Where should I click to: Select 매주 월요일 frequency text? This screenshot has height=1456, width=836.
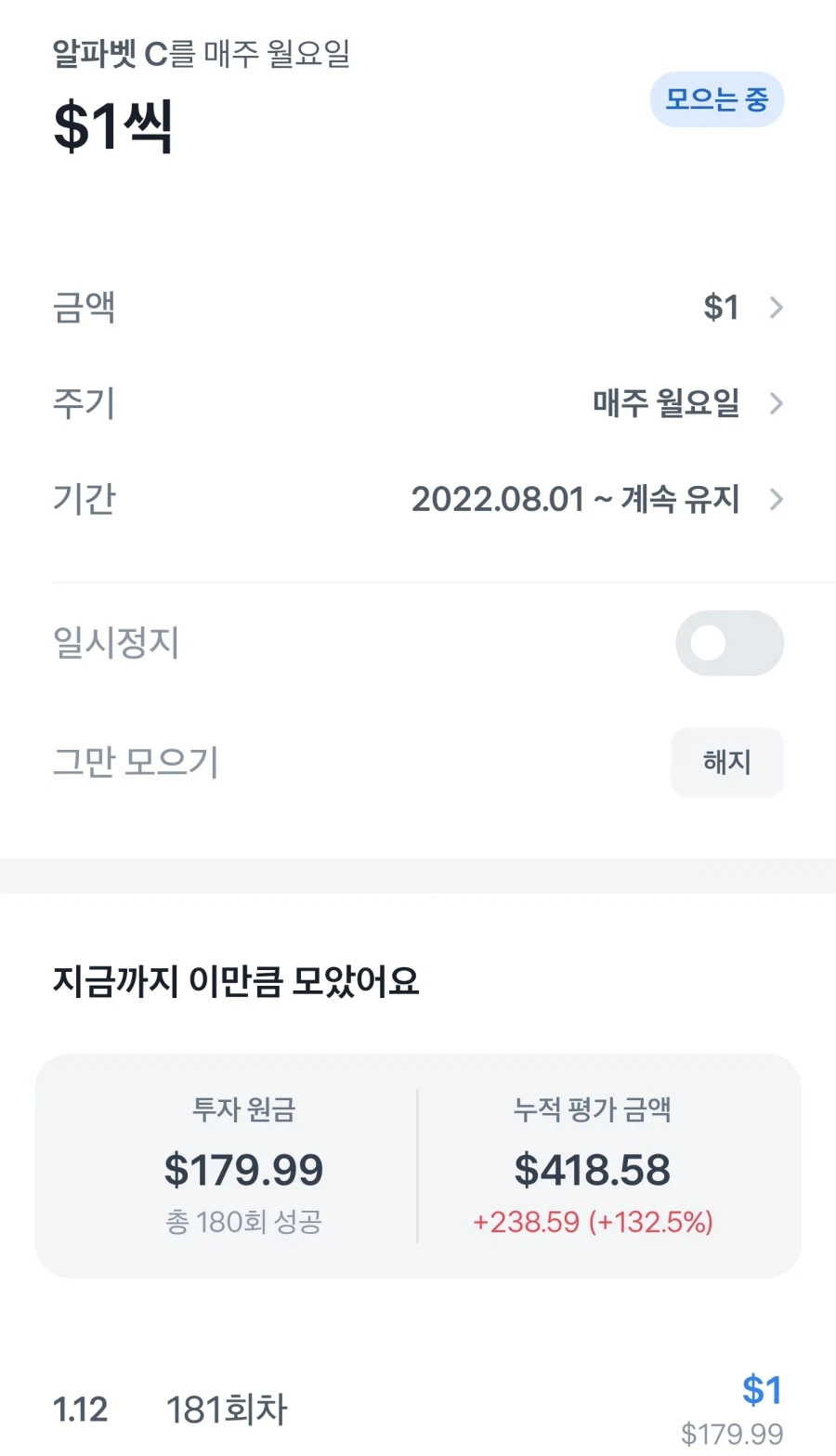tap(665, 403)
